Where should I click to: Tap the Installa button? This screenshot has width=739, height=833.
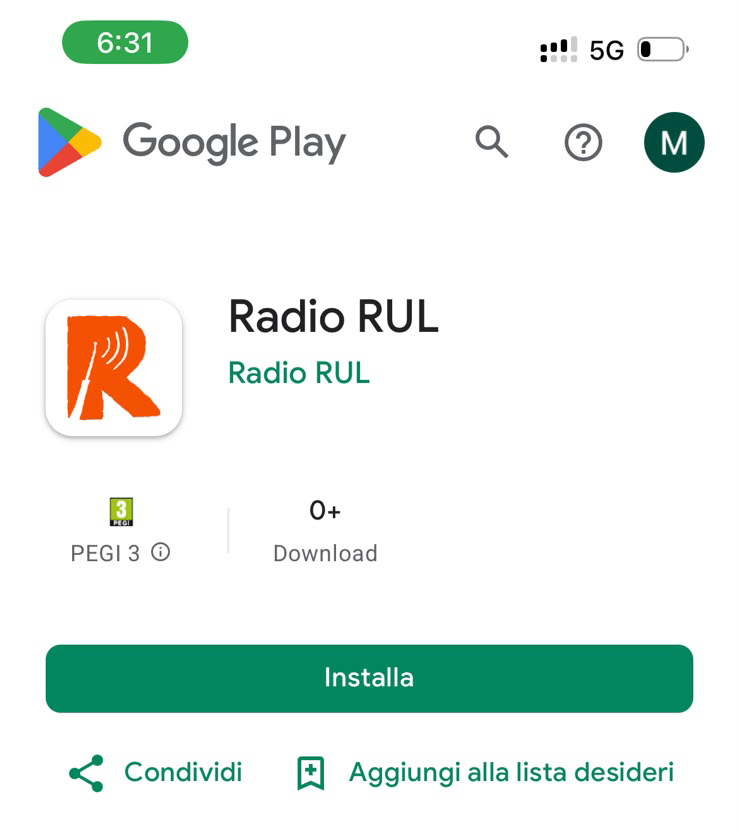(x=369, y=678)
